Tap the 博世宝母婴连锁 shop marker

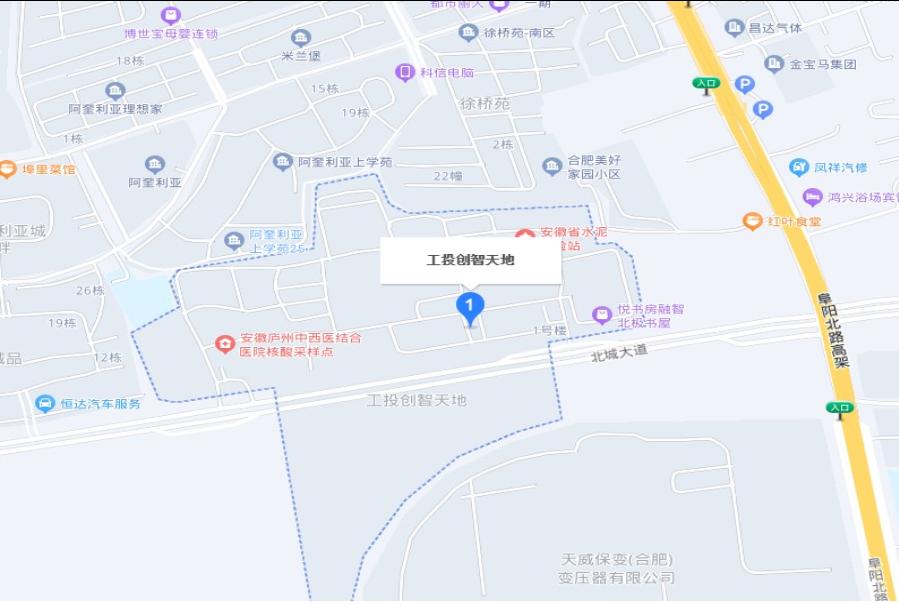(x=171, y=16)
